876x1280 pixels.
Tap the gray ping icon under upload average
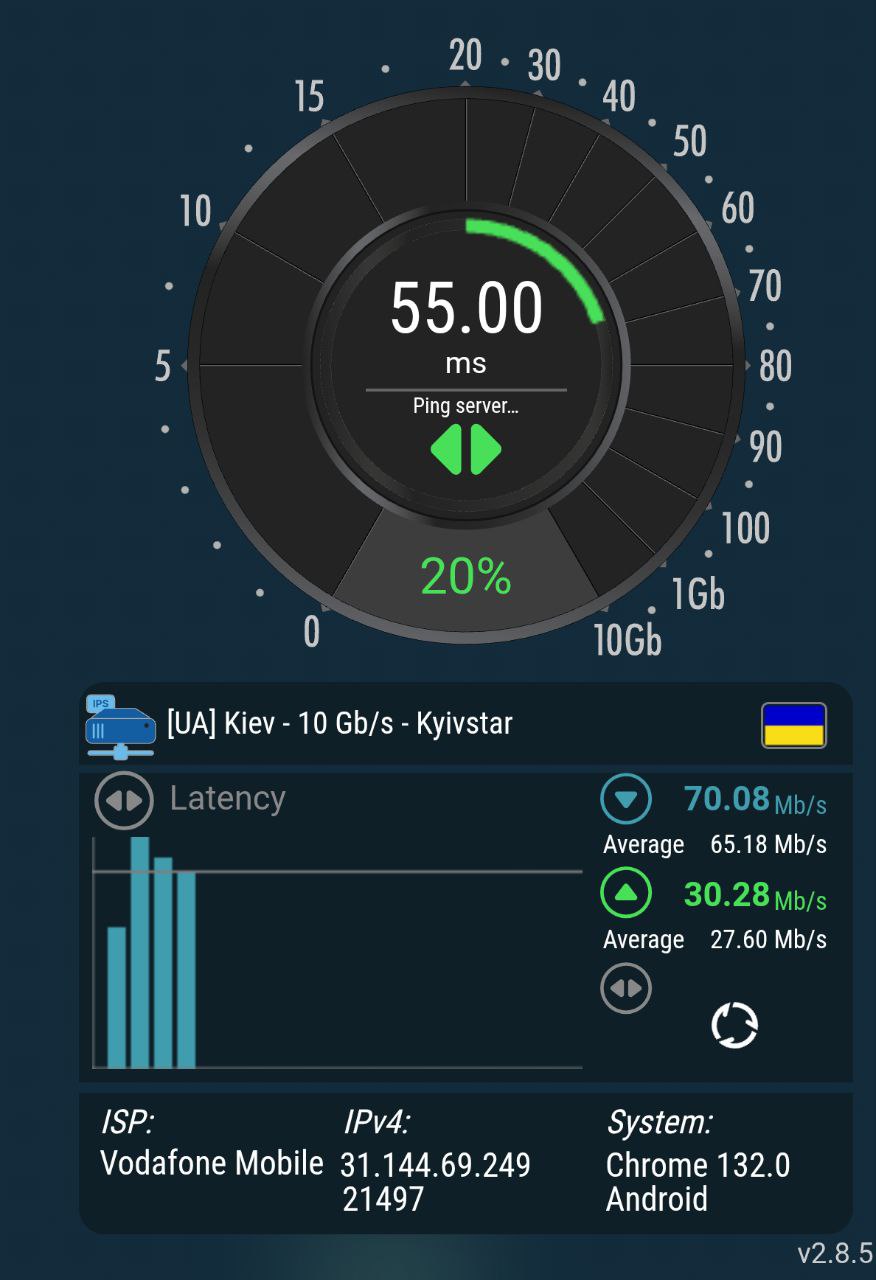click(x=626, y=989)
